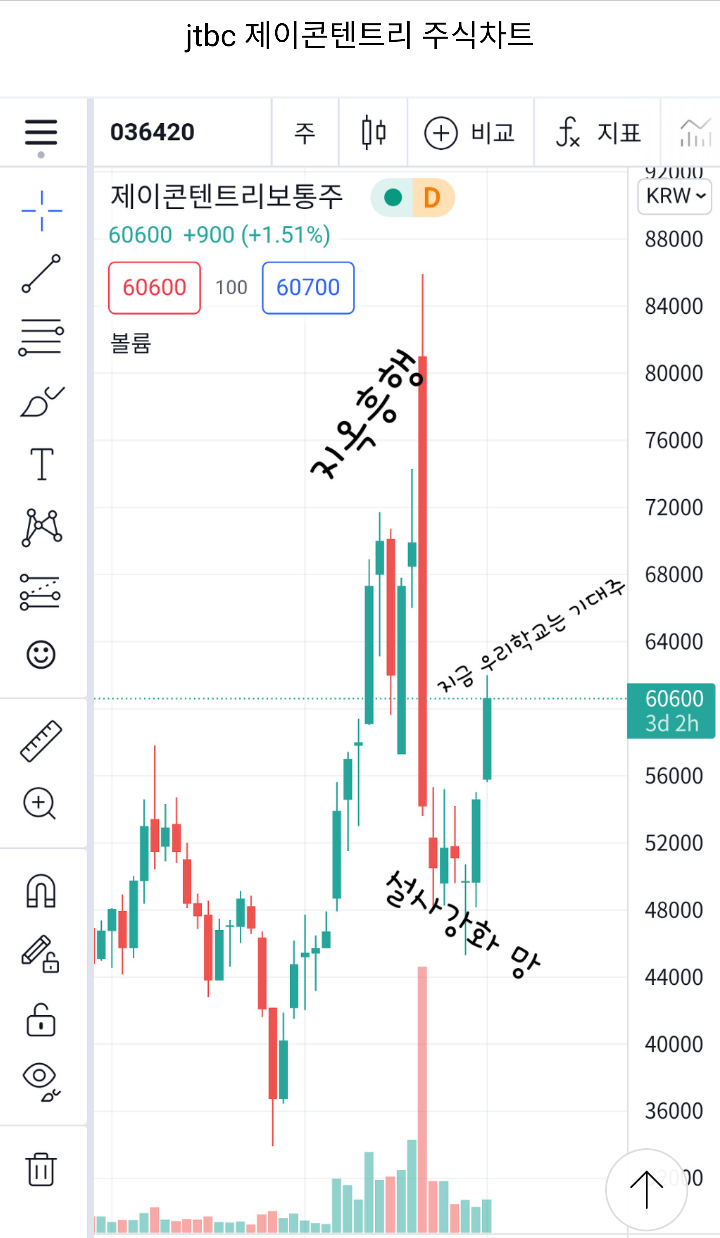The width and height of the screenshot is (720, 1238).
Task: Tap the red 60600 sell price button
Action: point(155,288)
